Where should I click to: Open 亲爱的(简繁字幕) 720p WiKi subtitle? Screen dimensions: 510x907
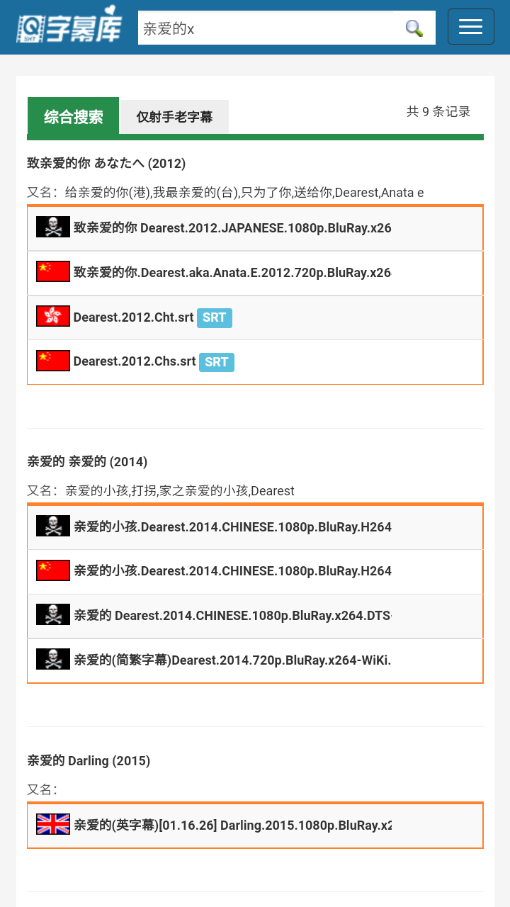pyautogui.click(x=255, y=661)
